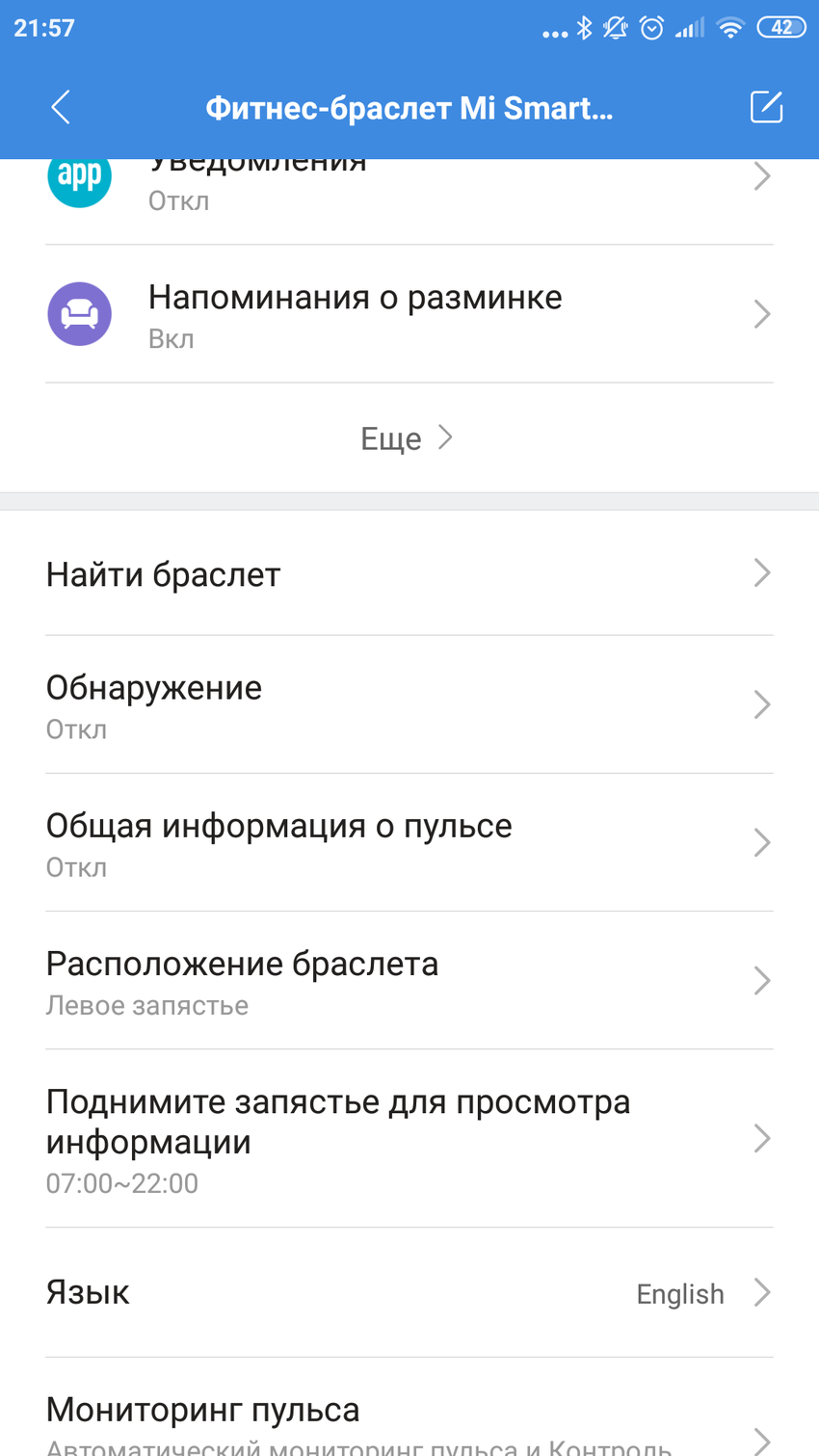The image size is (819, 1456).
Task: Tap the edit icon in the header
Action: pyautogui.click(x=766, y=107)
